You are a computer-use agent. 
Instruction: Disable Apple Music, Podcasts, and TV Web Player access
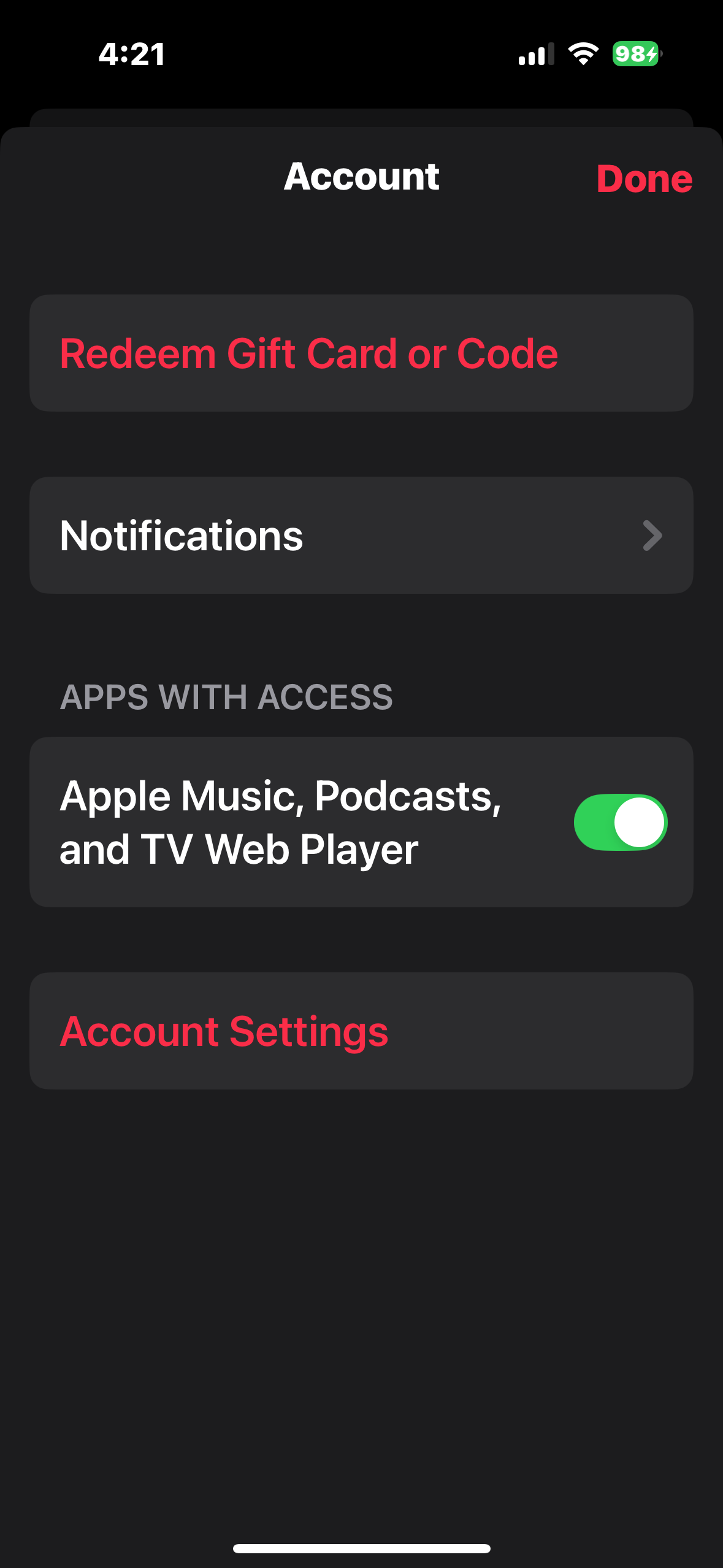(620, 822)
